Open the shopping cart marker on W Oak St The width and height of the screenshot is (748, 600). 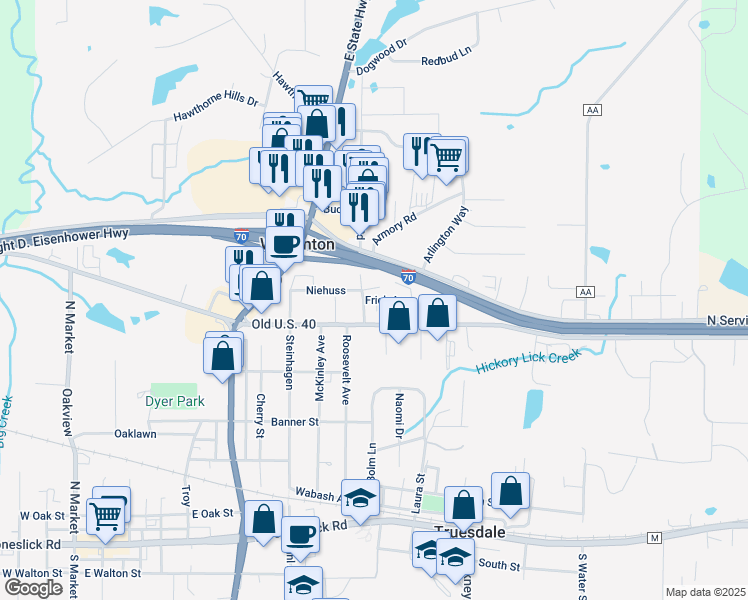[x=106, y=516]
